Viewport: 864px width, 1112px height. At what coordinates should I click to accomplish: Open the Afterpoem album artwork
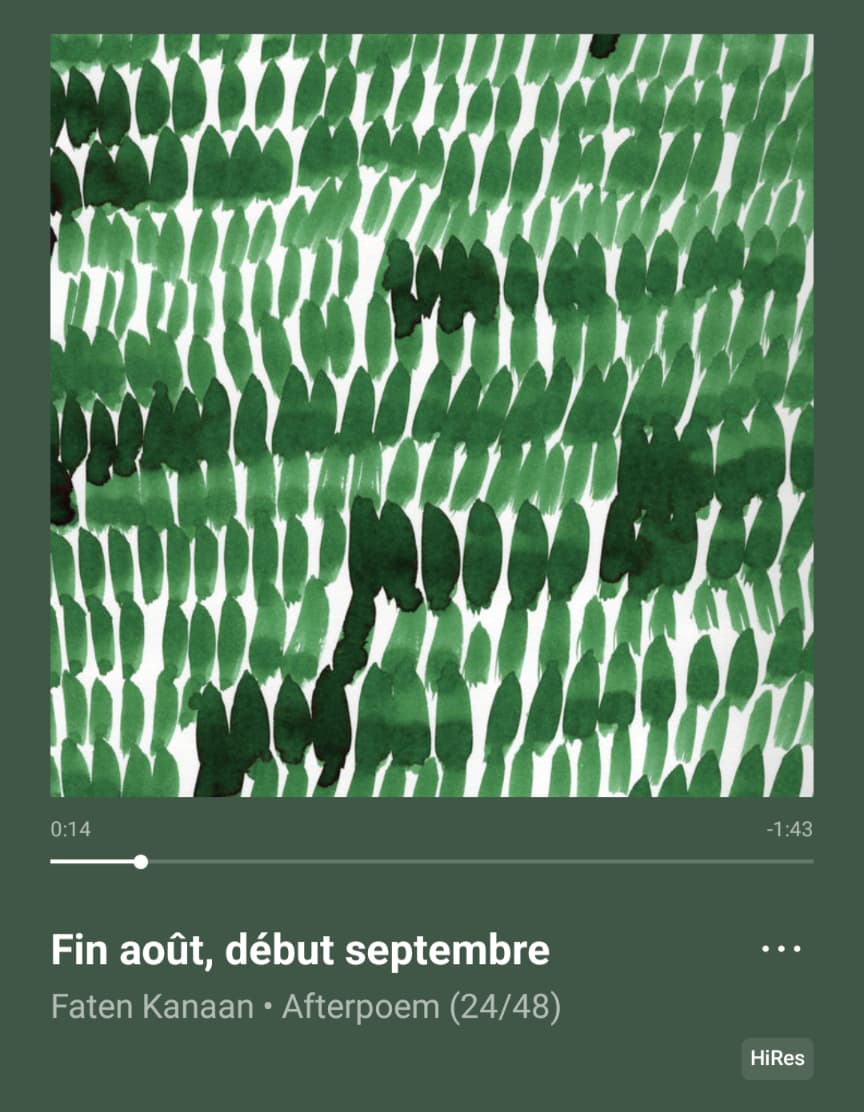(432, 415)
